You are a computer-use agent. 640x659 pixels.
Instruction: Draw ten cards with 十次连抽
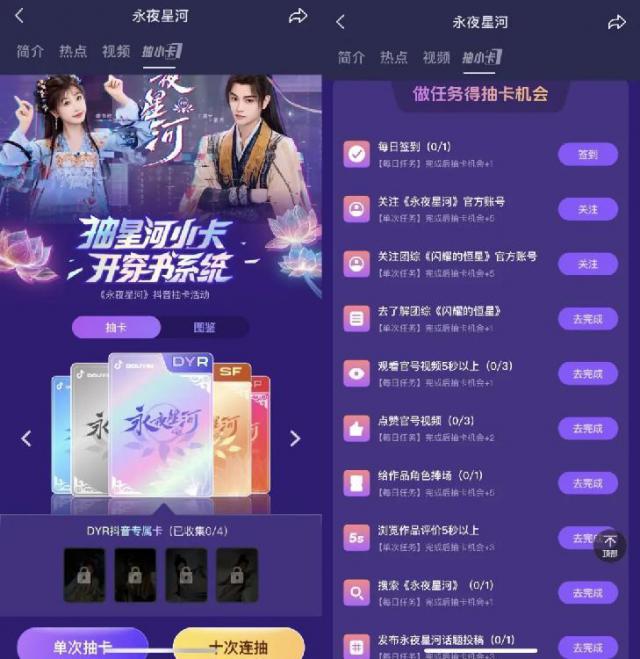click(x=238, y=645)
